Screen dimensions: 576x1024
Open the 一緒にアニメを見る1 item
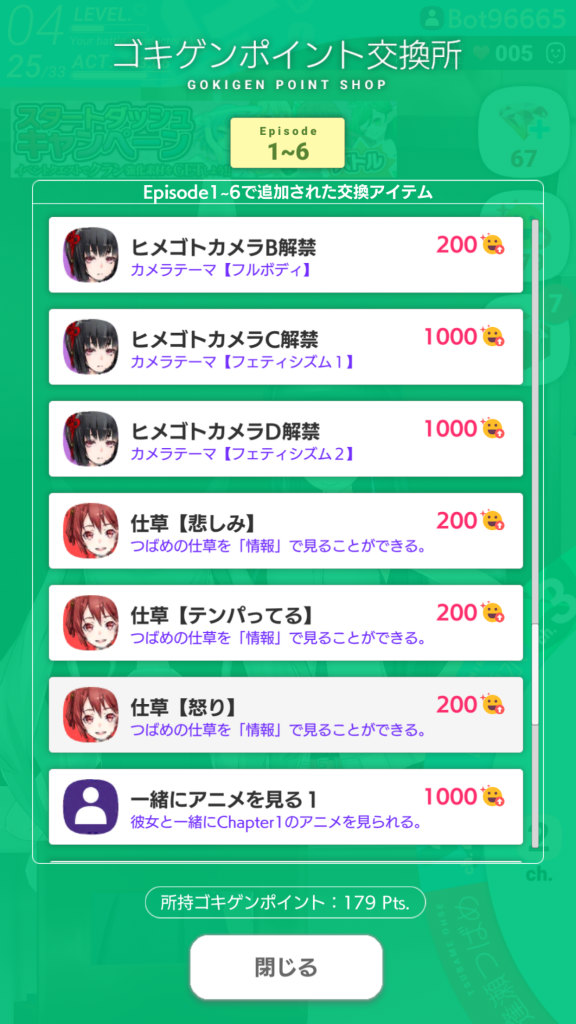click(285, 807)
